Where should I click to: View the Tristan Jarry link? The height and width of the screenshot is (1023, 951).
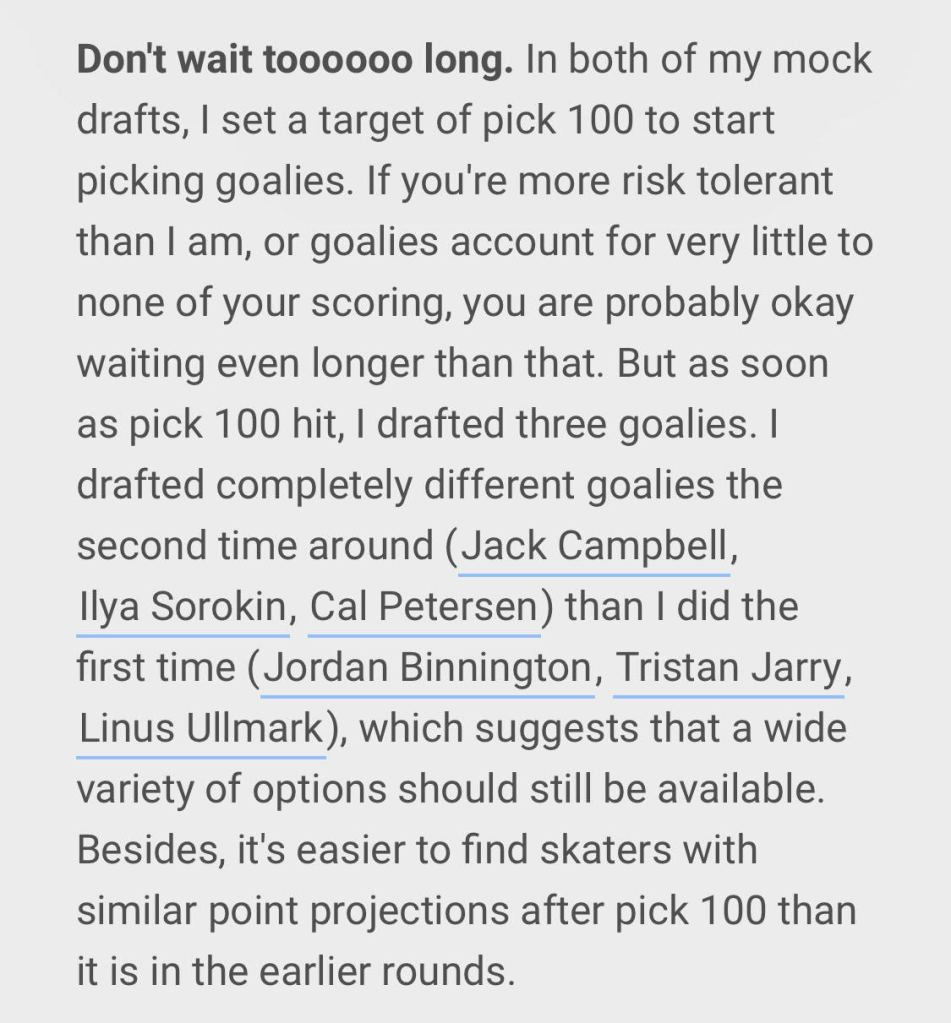coord(728,668)
